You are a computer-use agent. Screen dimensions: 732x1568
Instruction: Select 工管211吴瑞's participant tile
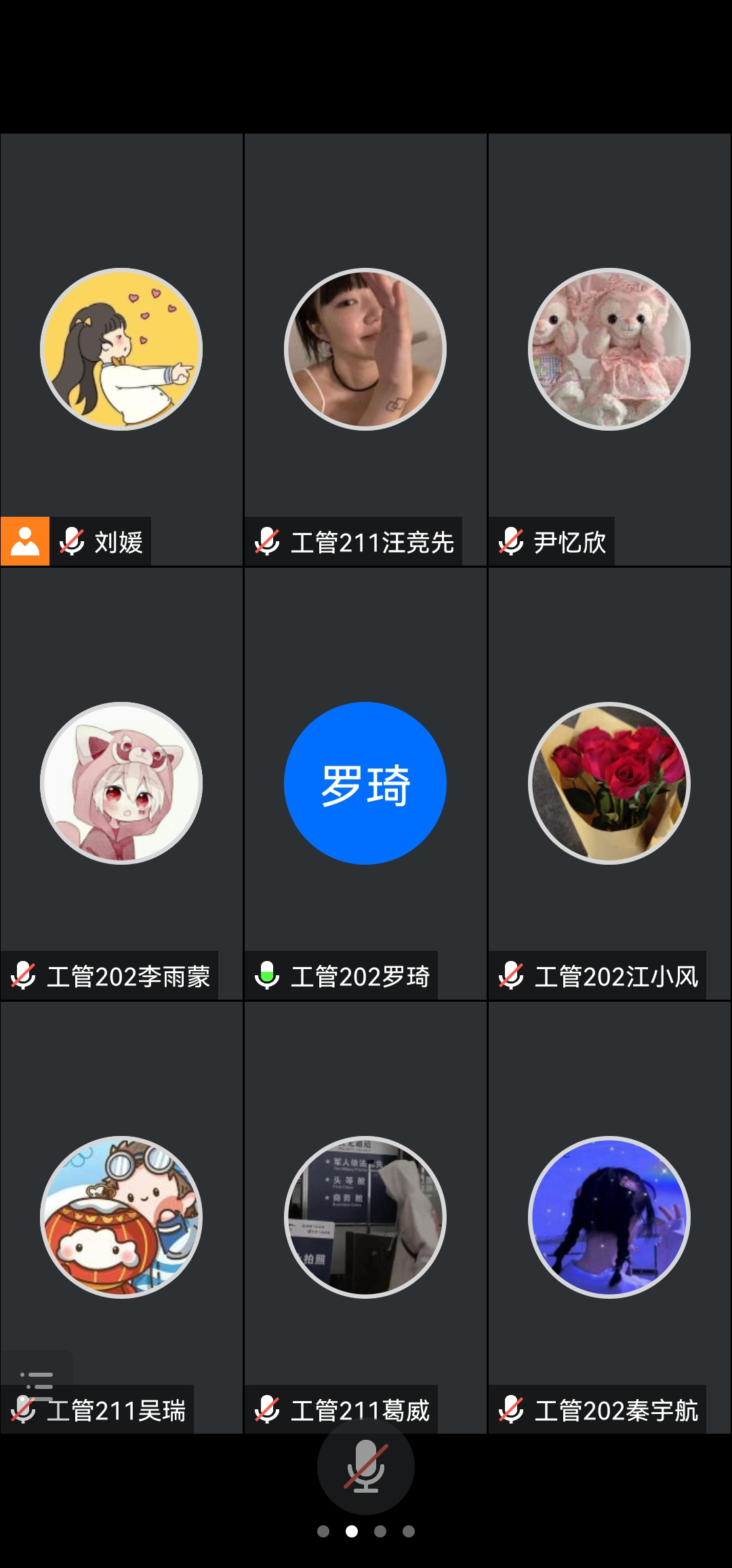coord(121,1217)
